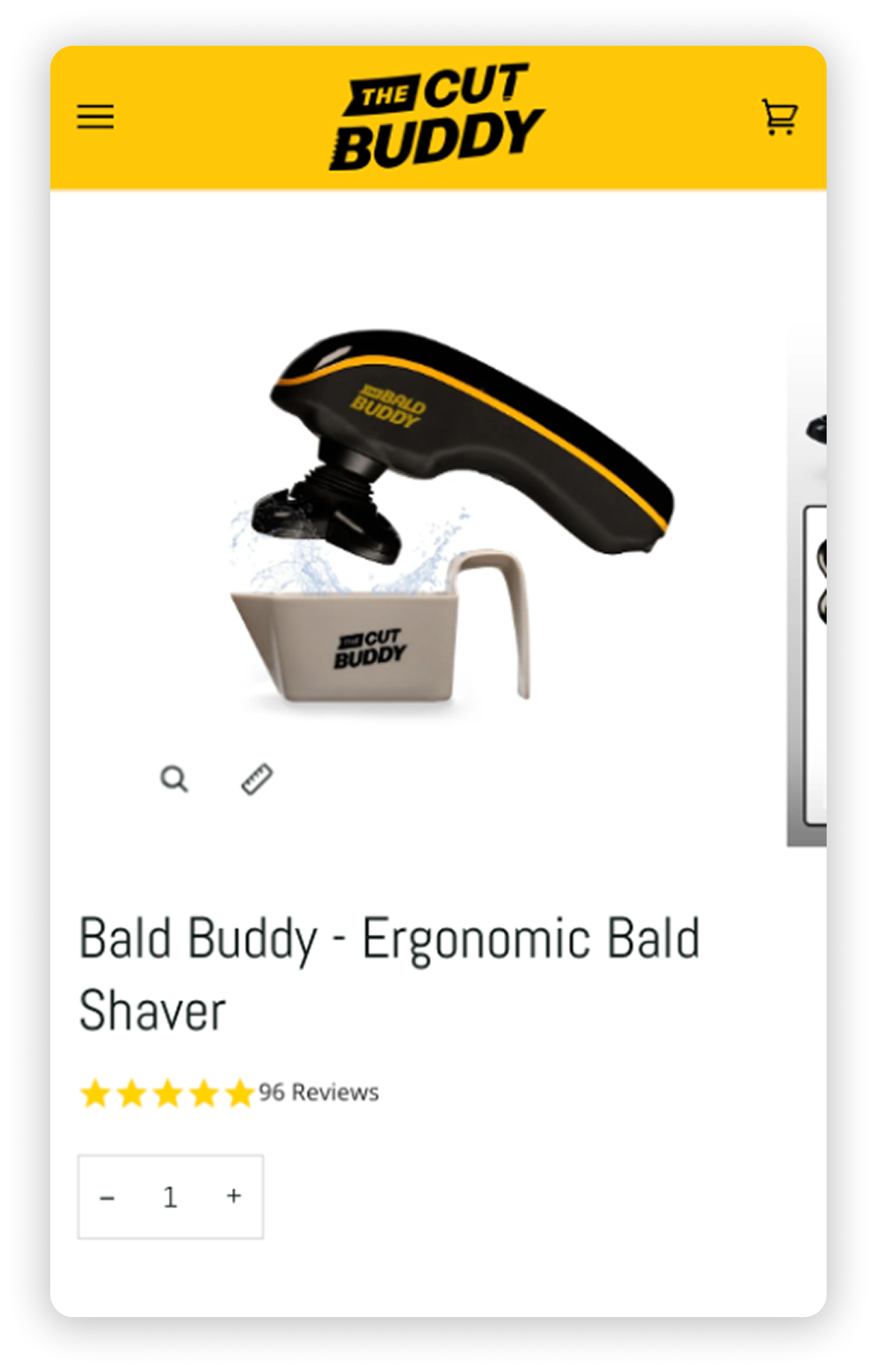This screenshot has width=877, height=1372.
Task: Open the shopping cart
Action: [x=779, y=117]
